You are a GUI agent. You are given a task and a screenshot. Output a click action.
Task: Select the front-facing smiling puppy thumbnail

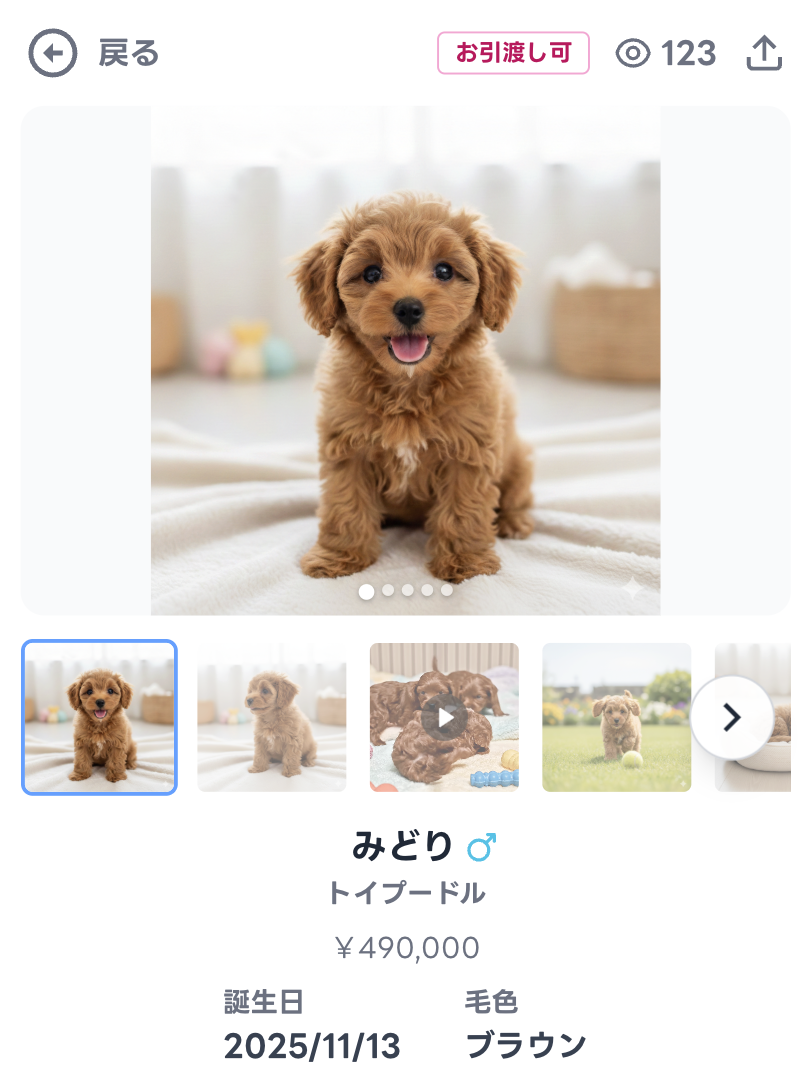pos(99,717)
